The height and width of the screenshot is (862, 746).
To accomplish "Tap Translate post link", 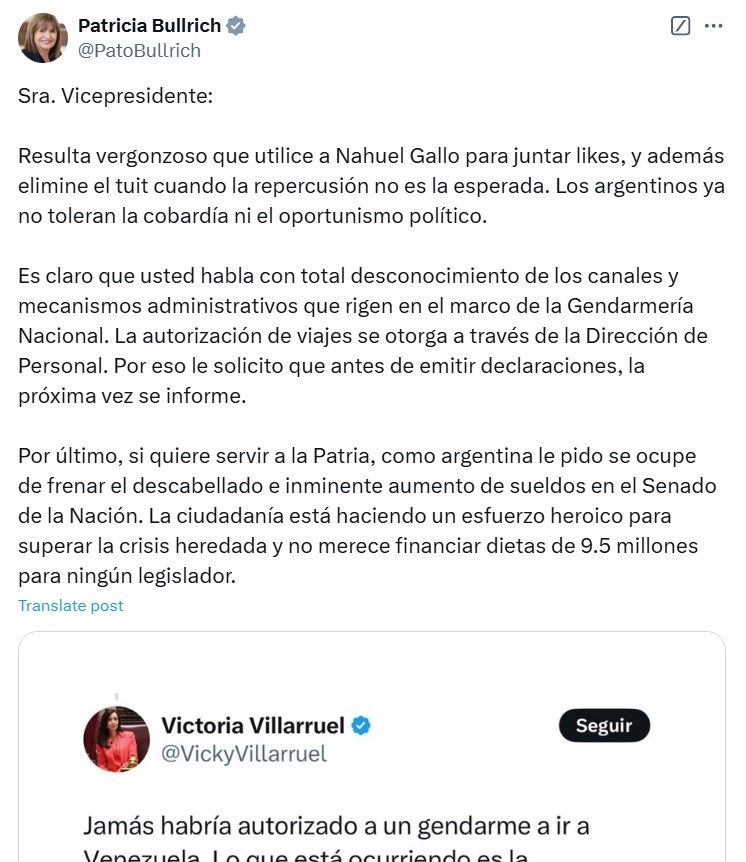I will [70, 605].
